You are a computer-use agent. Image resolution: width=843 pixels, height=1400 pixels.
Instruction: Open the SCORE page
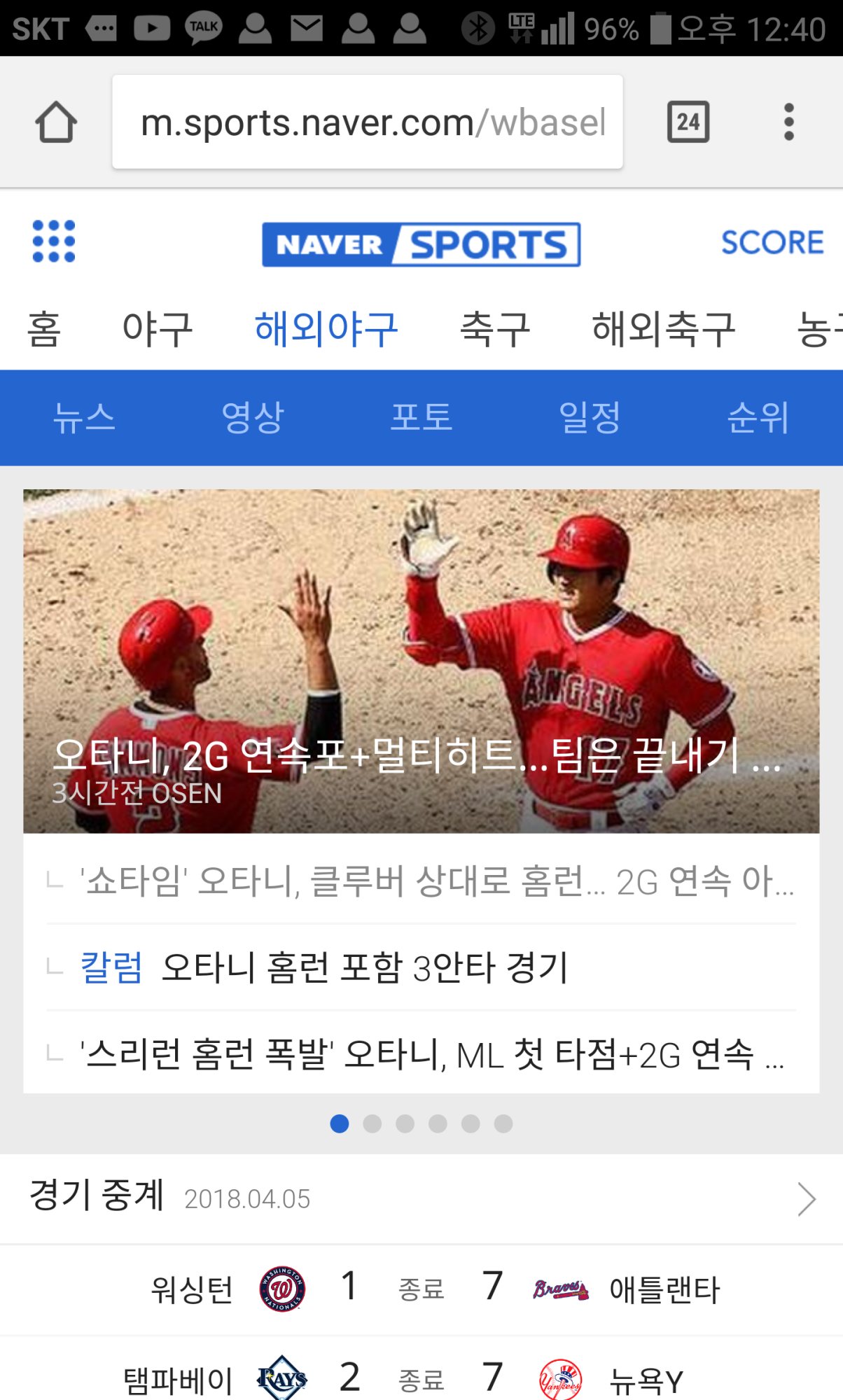[772, 243]
